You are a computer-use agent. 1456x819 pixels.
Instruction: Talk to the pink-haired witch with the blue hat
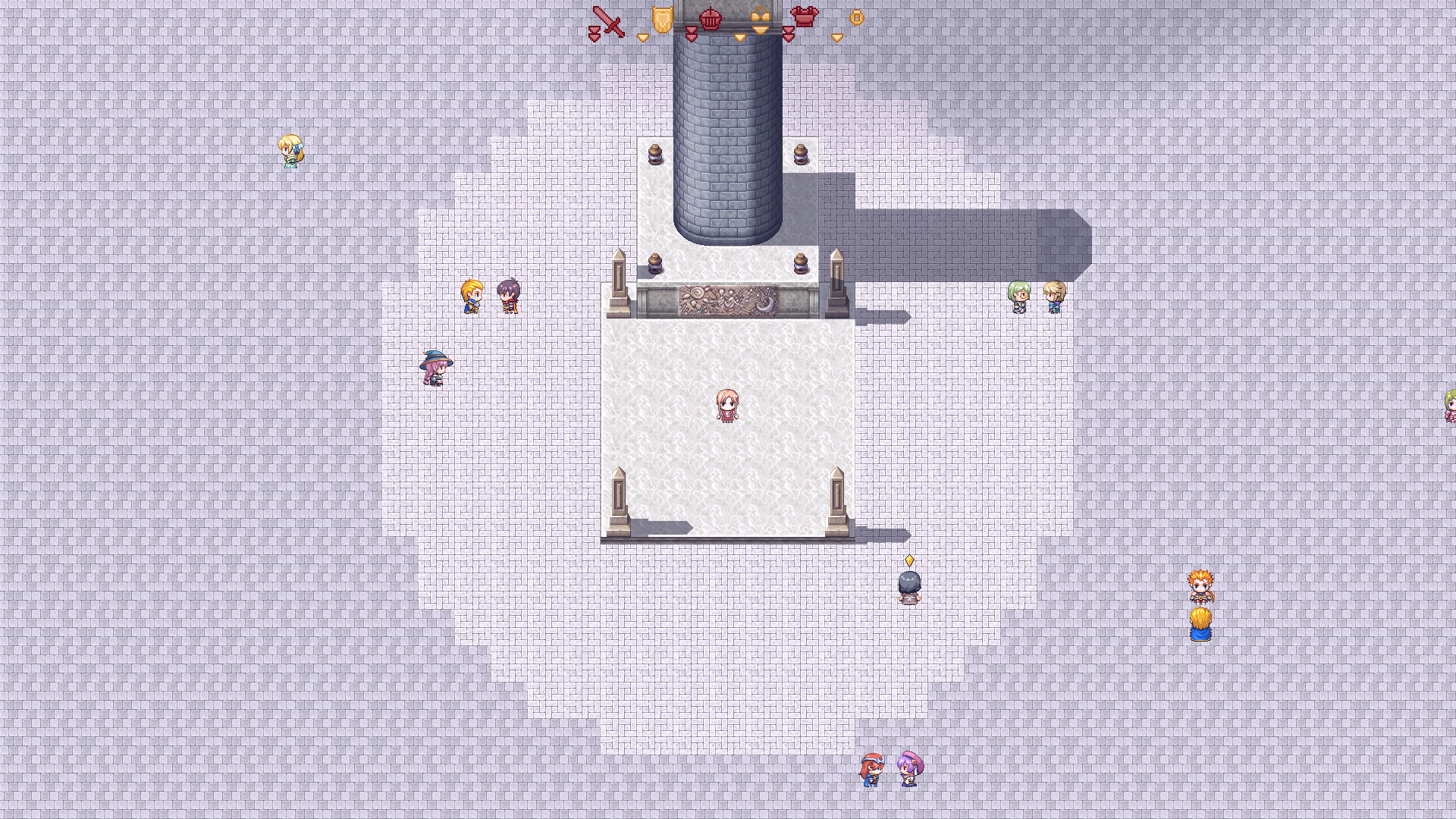pos(435,368)
